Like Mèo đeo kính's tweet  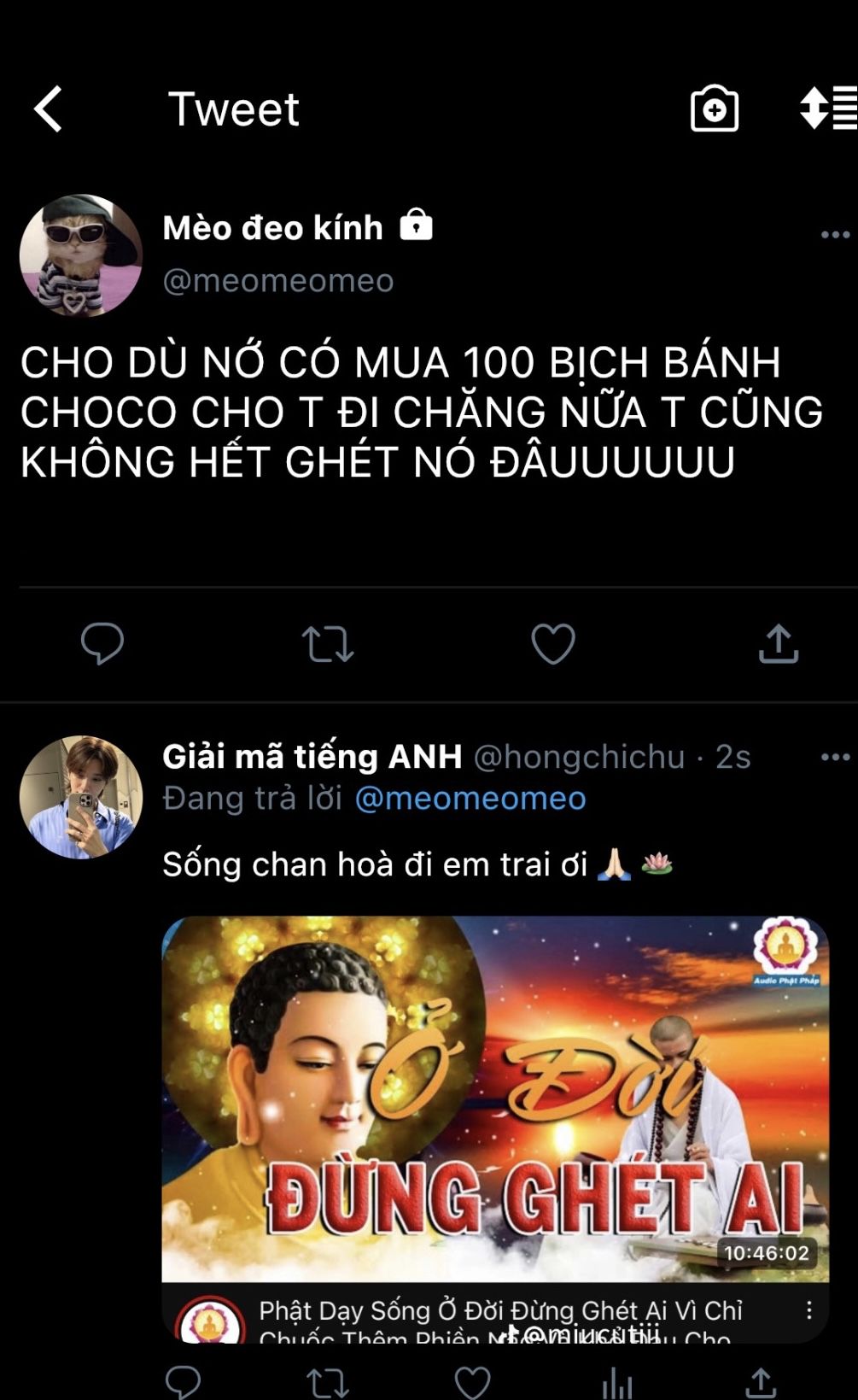click(553, 643)
